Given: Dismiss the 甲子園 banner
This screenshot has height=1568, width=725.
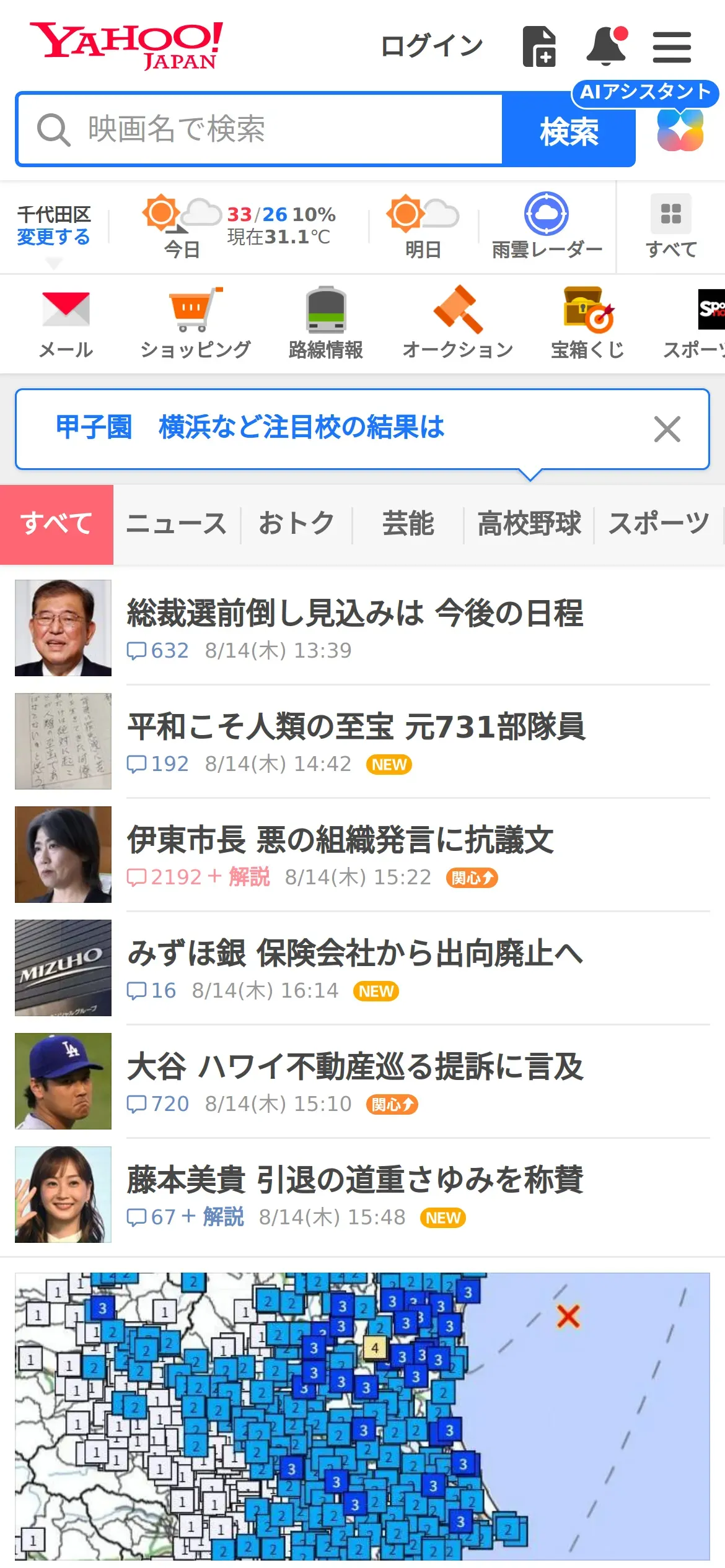Looking at the screenshot, I should 667,429.
